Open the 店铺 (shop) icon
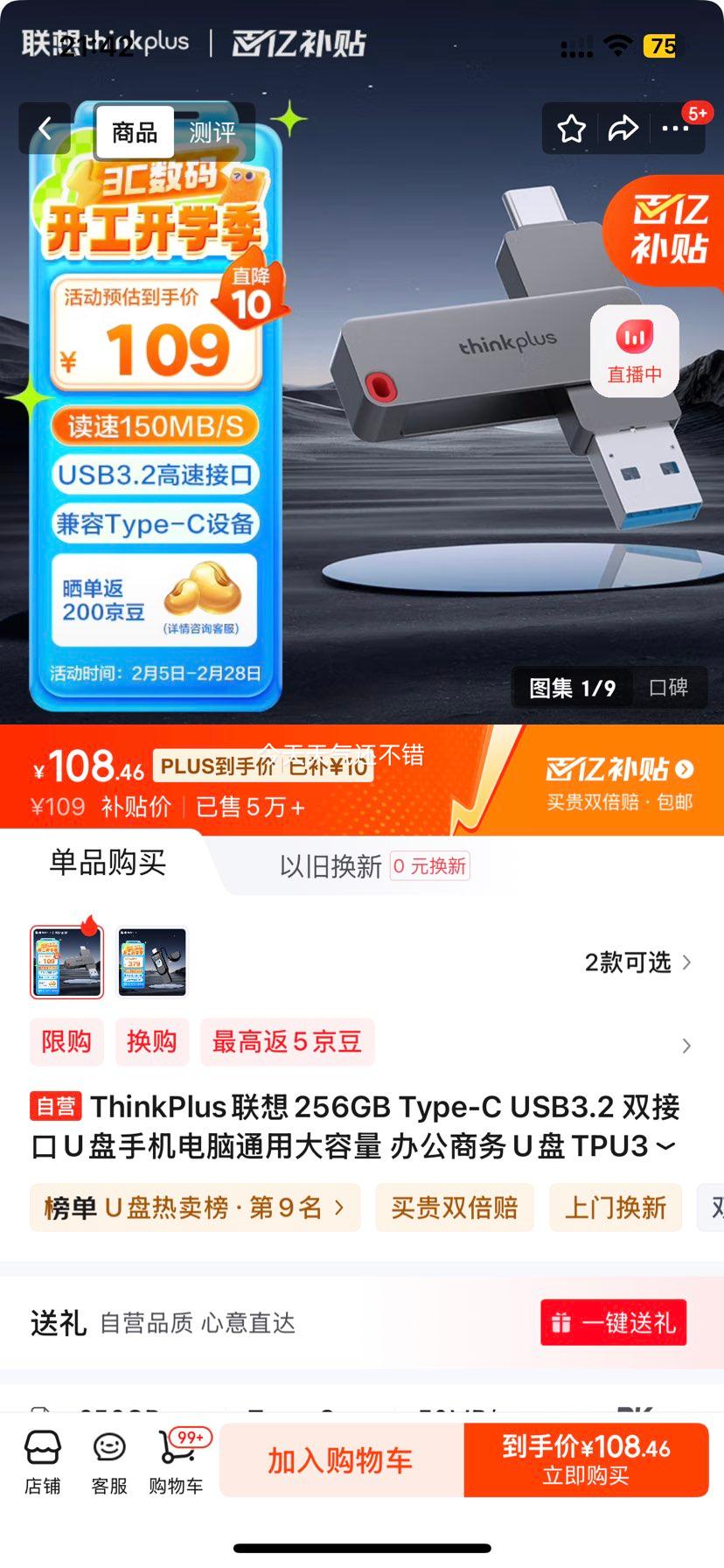Viewport: 724px width, 1568px height. [x=44, y=1459]
